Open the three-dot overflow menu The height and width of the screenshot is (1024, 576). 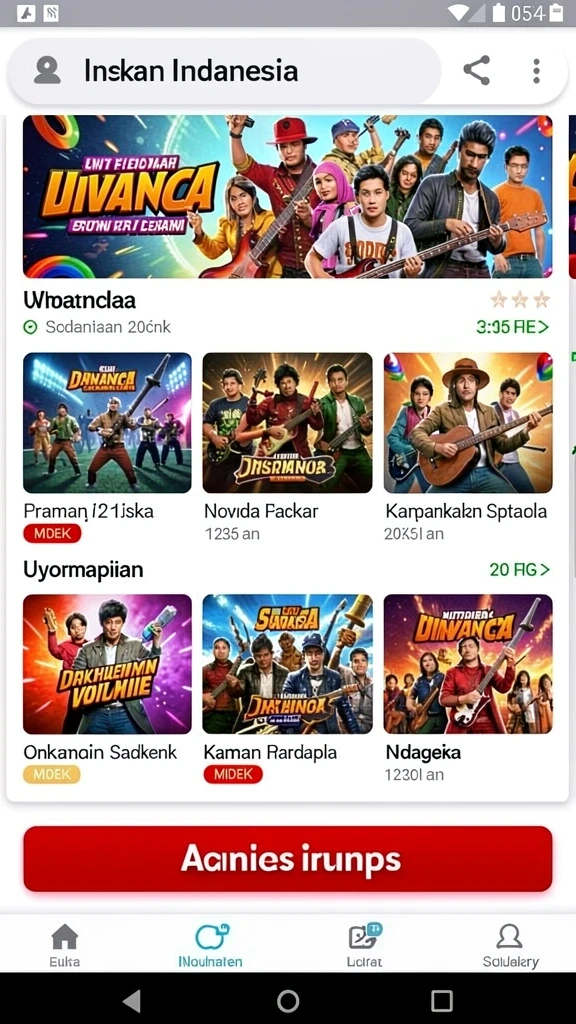[536, 71]
